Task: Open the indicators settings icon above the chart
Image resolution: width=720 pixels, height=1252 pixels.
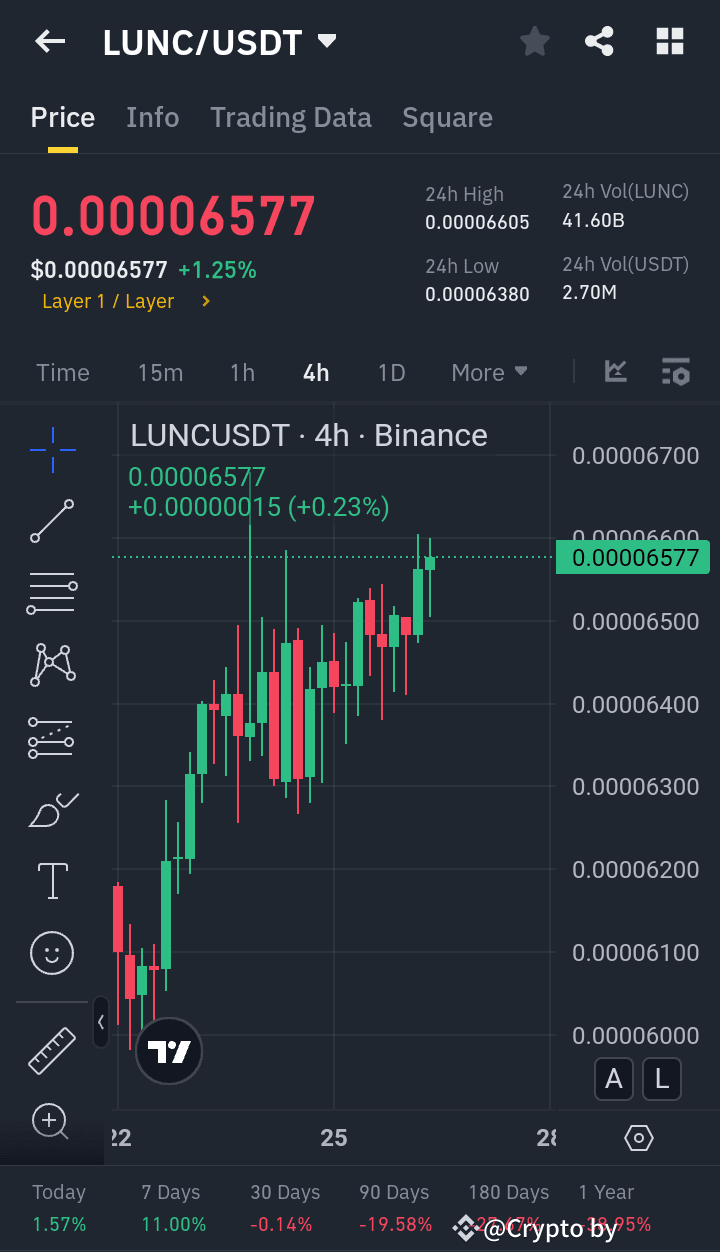Action: coord(675,372)
